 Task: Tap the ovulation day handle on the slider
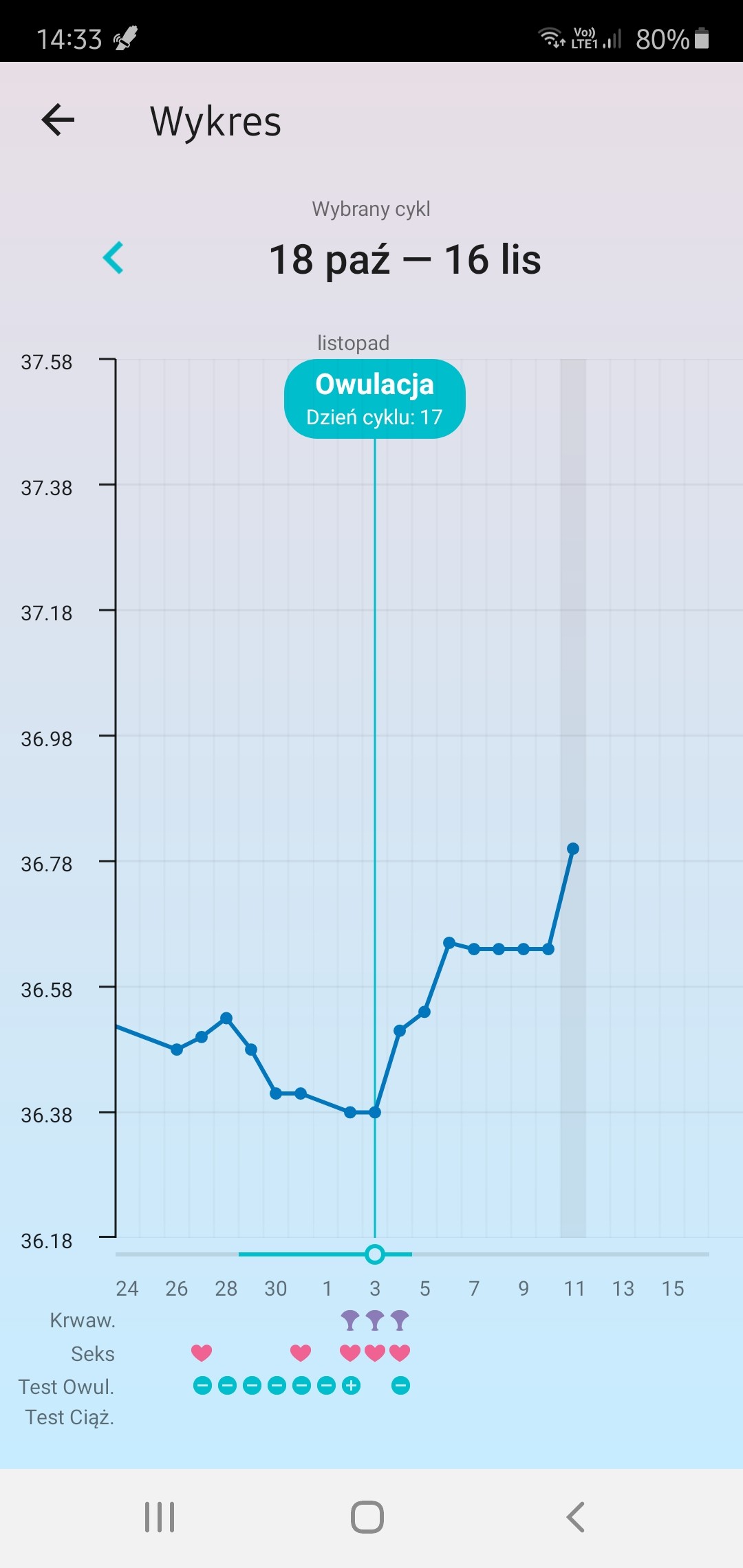375,1254
